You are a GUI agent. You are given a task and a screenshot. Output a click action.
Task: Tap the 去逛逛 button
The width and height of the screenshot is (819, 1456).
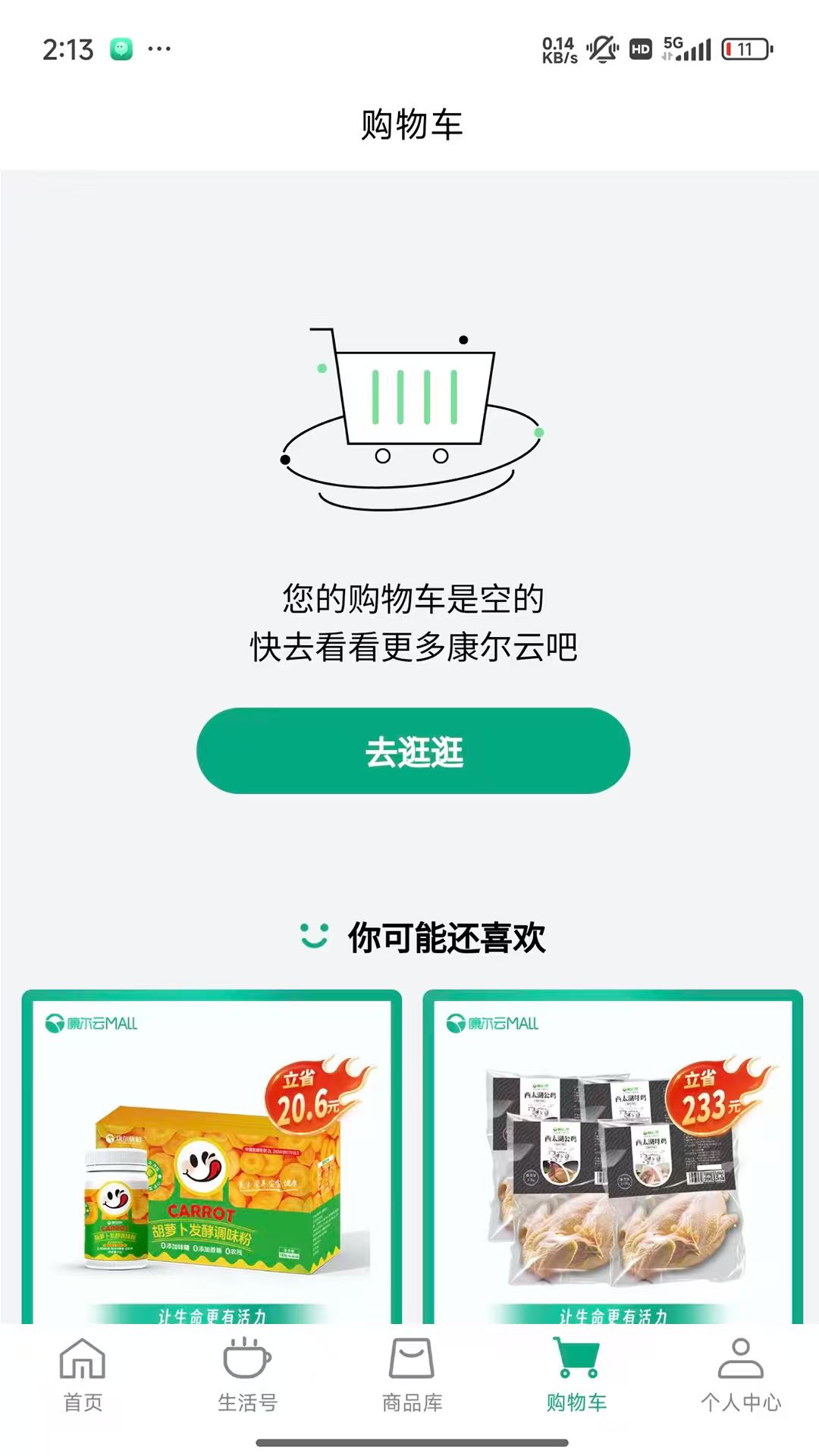[x=413, y=751]
